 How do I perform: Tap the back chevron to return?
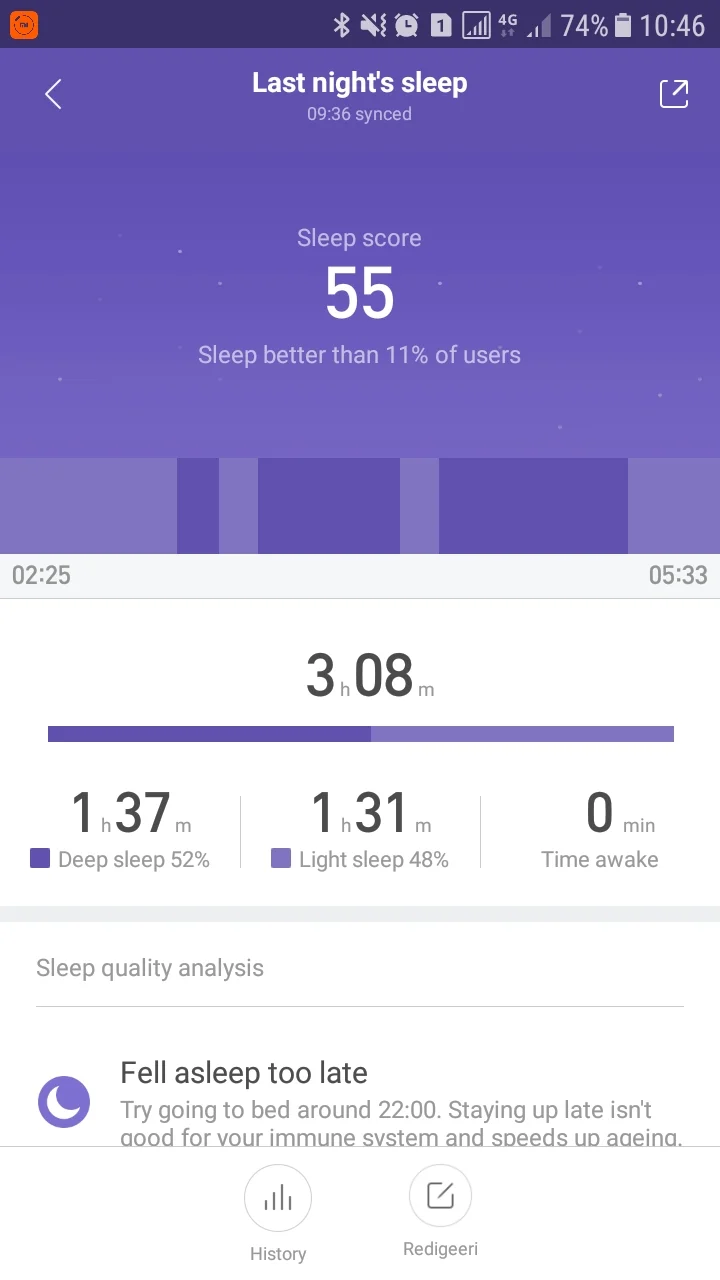(x=50, y=93)
